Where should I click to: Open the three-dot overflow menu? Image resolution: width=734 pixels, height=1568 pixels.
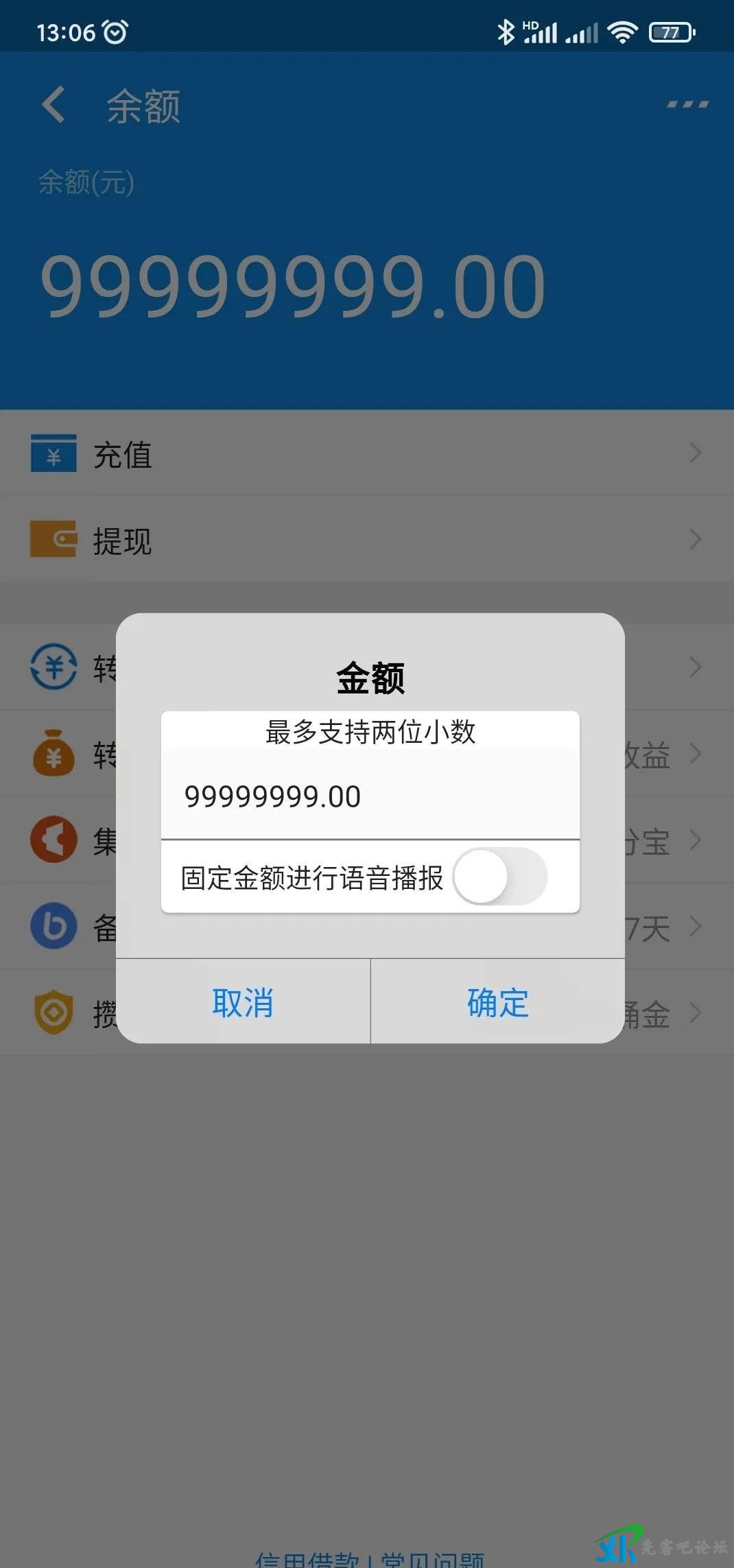687,105
